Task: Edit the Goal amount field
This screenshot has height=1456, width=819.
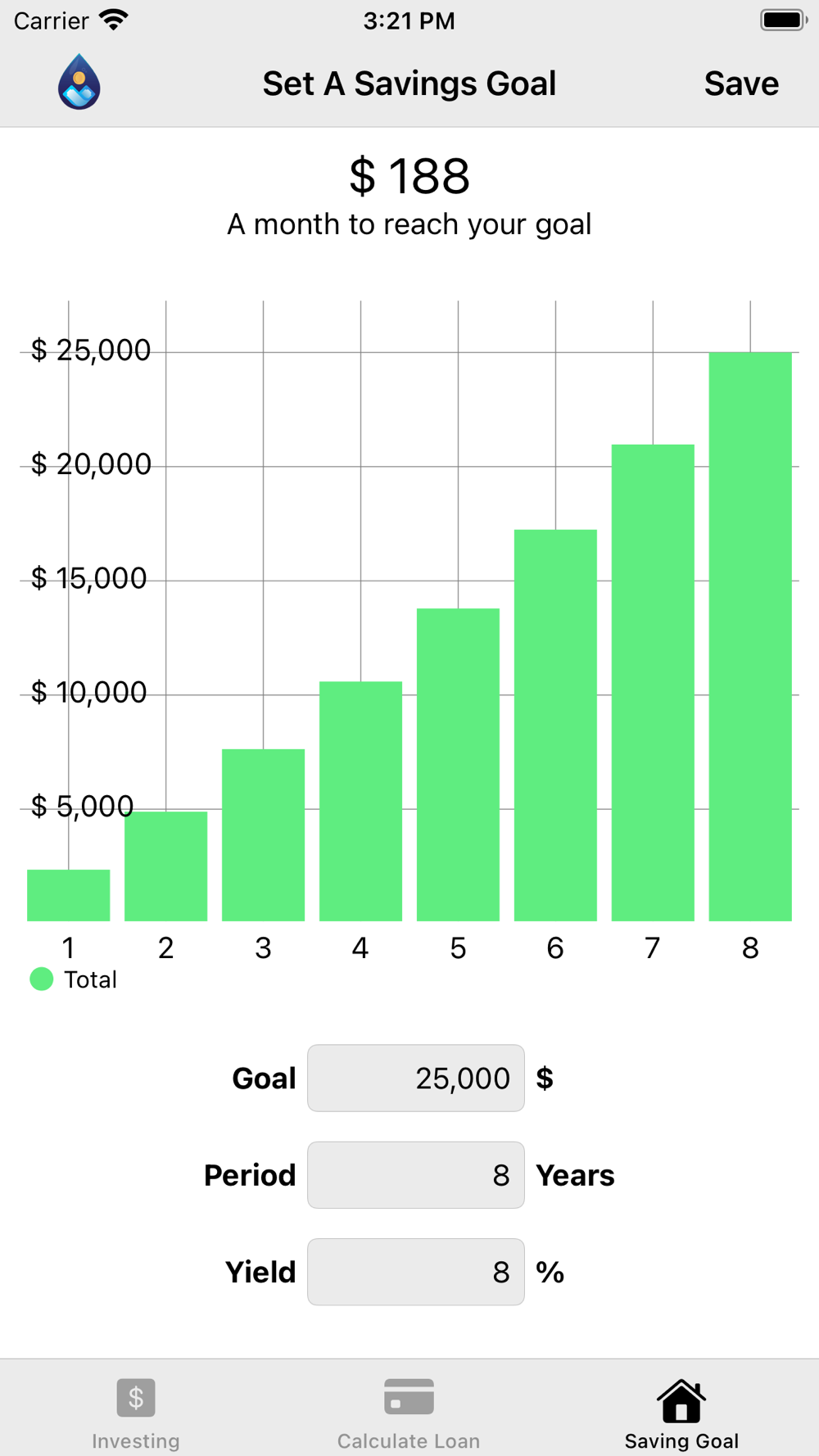Action: [416, 1078]
